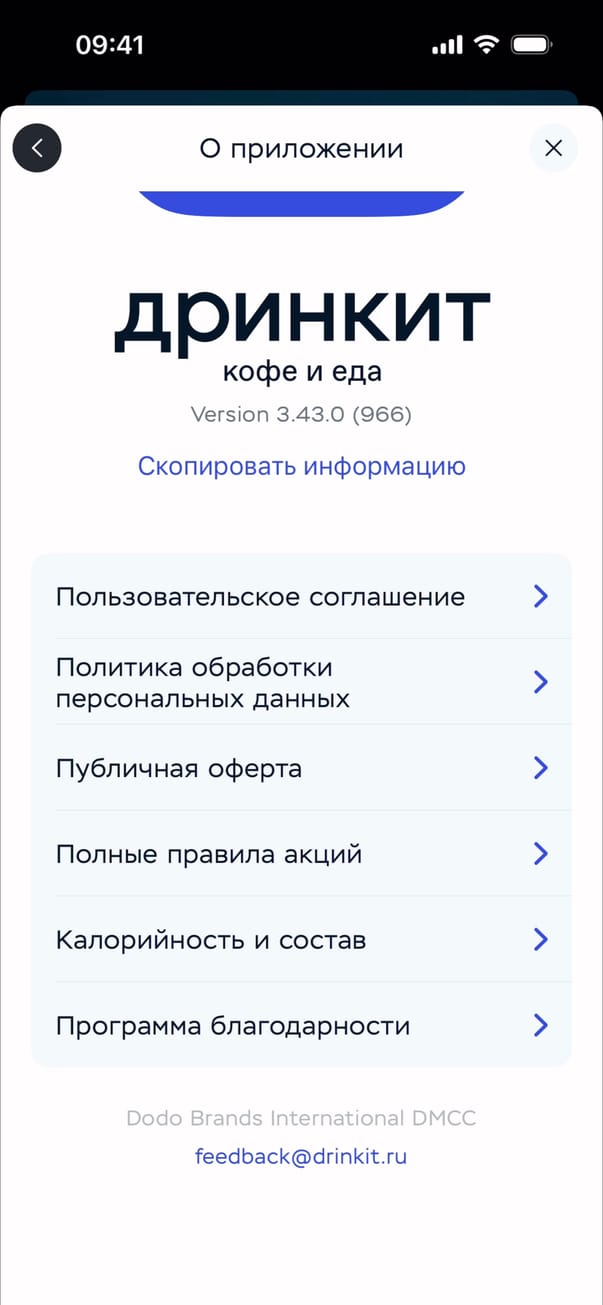Open Пользовательское соглашение
Image resolution: width=603 pixels, height=1305 pixels.
click(301, 597)
